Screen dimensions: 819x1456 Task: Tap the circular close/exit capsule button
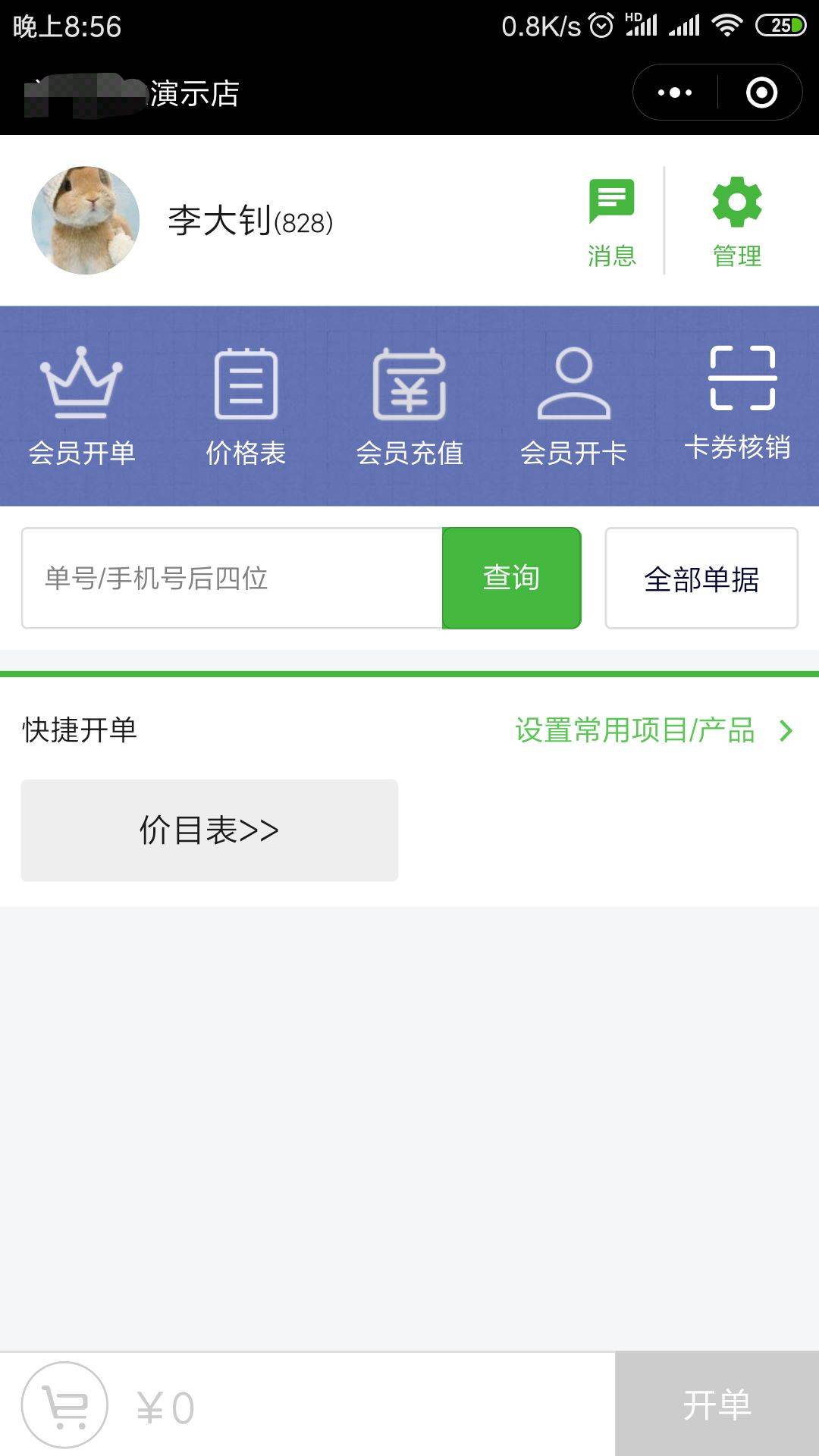(x=763, y=93)
